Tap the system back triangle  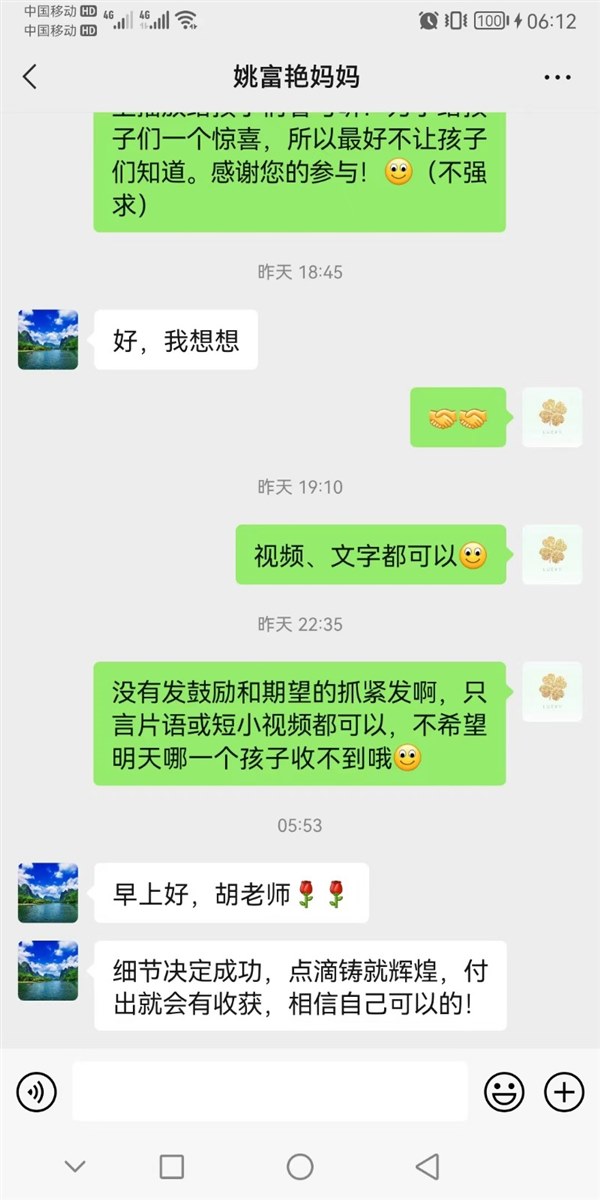(428, 1166)
